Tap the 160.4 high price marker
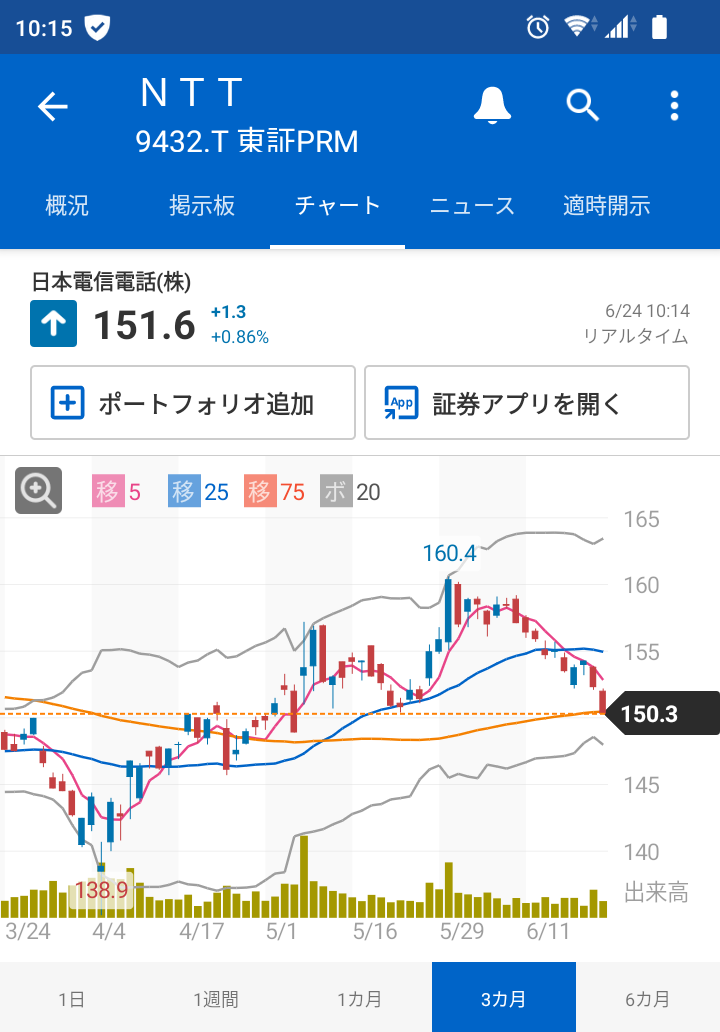 click(452, 553)
